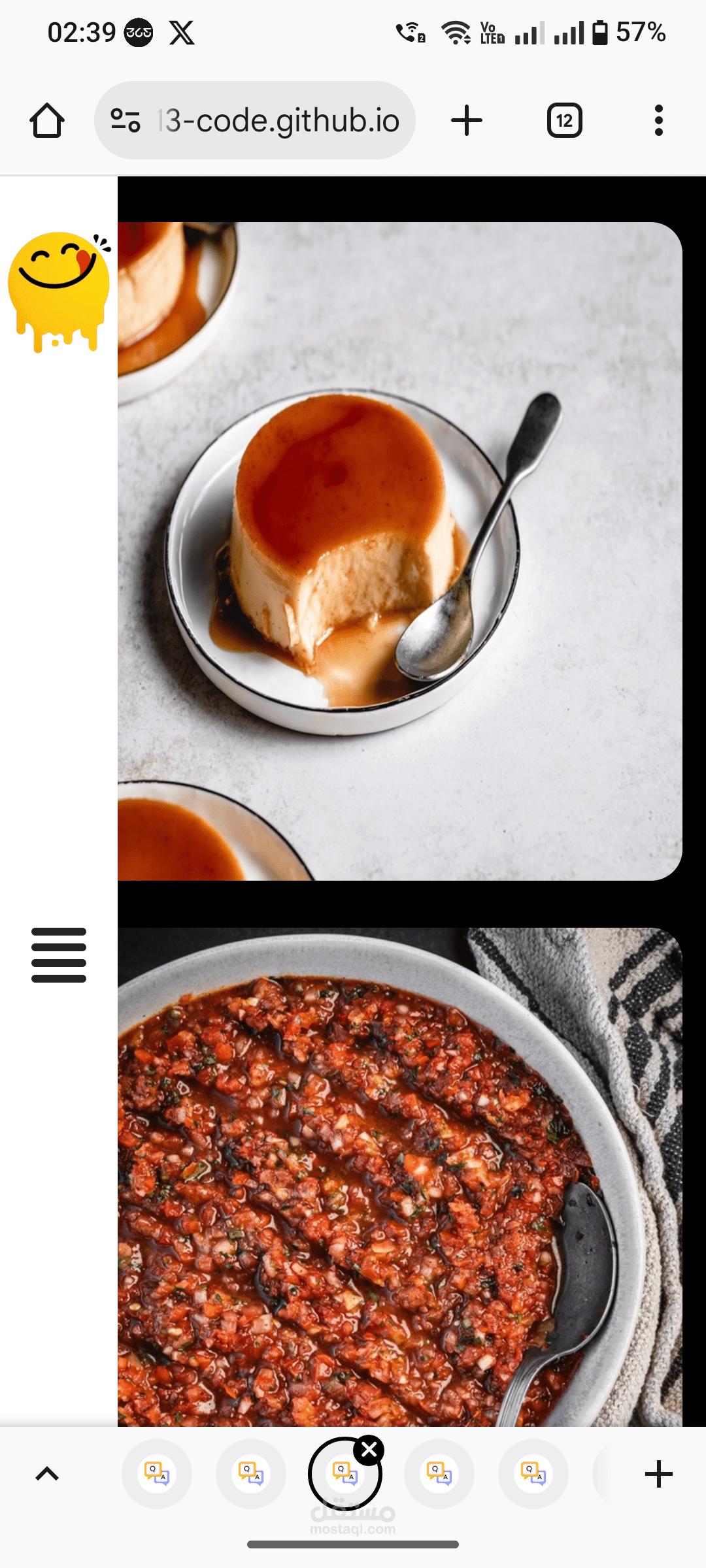Open the three-dot browser menu
The width and height of the screenshot is (706, 1568).
(x=658, y=120)
